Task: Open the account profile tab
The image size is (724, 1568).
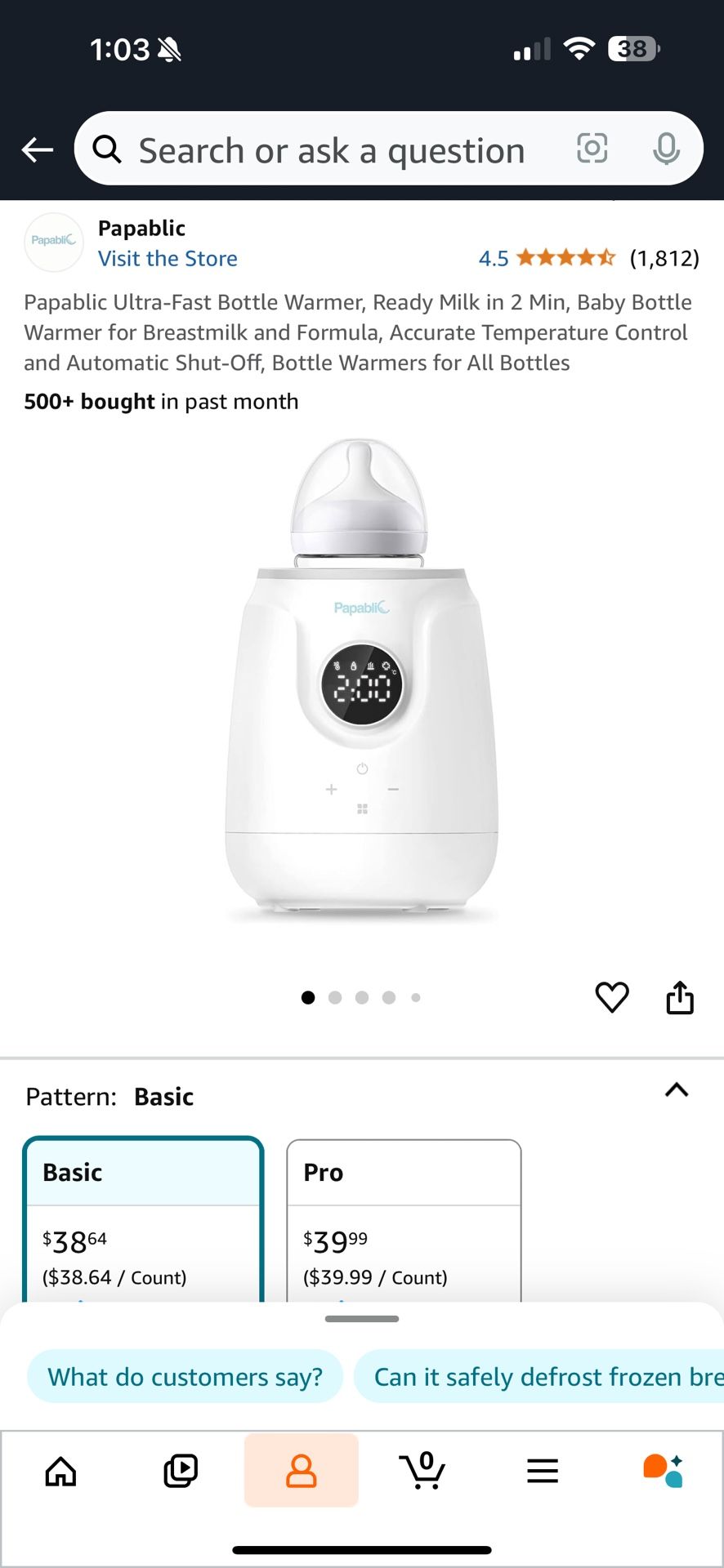Action: 301,1471
